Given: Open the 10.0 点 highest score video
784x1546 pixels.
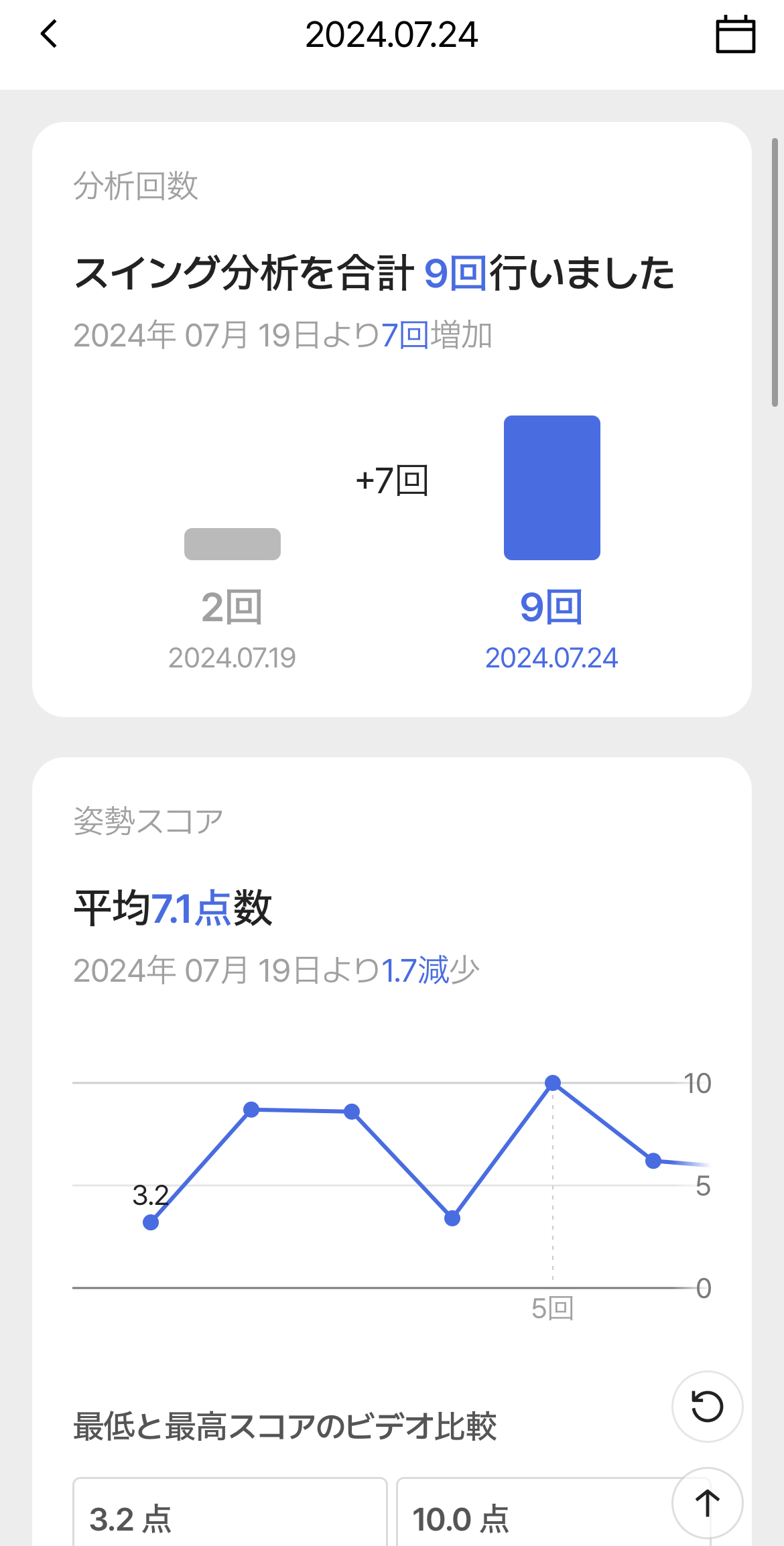Looking at the screenshot, I should pyautogui.click(x=536, y=1516).
